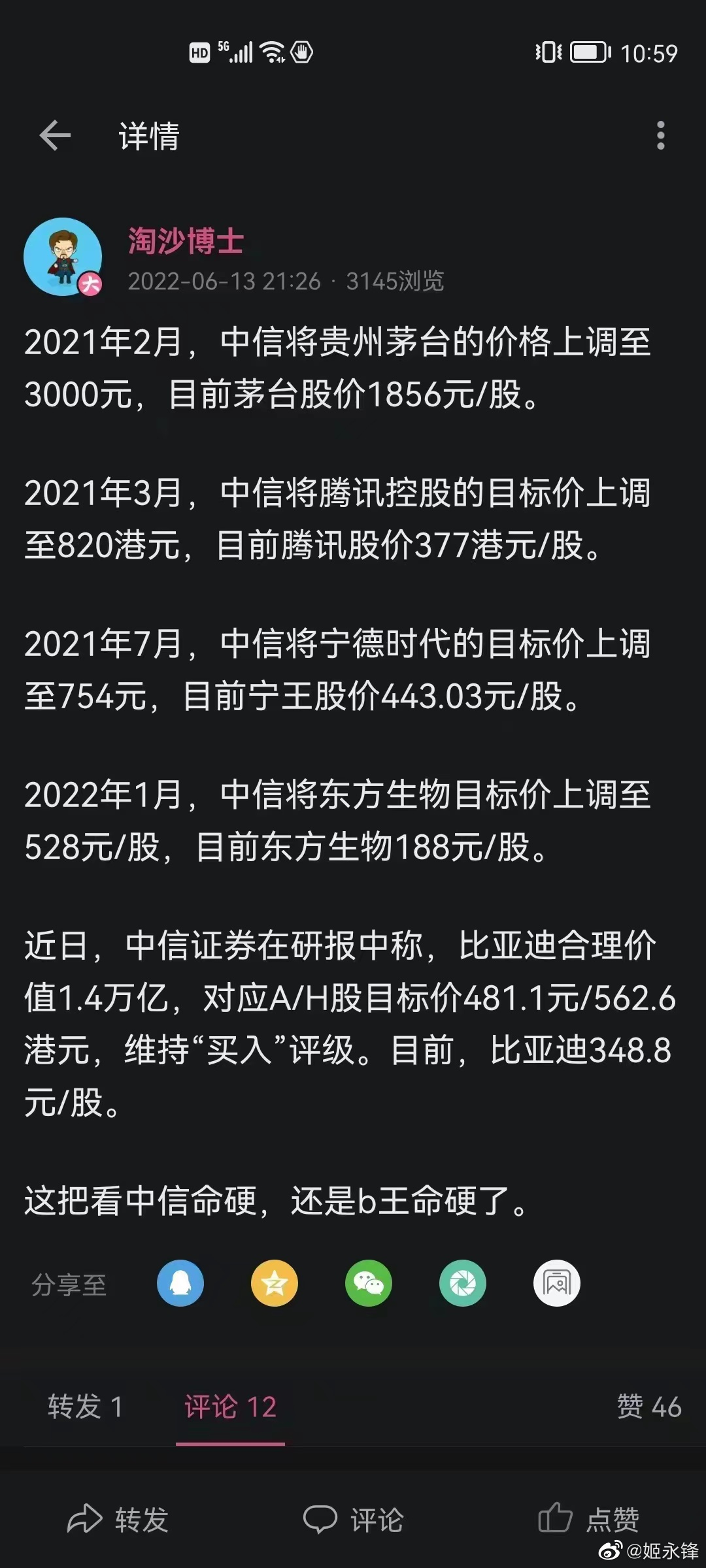Image resolution: width=706 pixels, height=1568 pixels.
Task: Share the post to WeChat Moments
Action: (463, 1283)
